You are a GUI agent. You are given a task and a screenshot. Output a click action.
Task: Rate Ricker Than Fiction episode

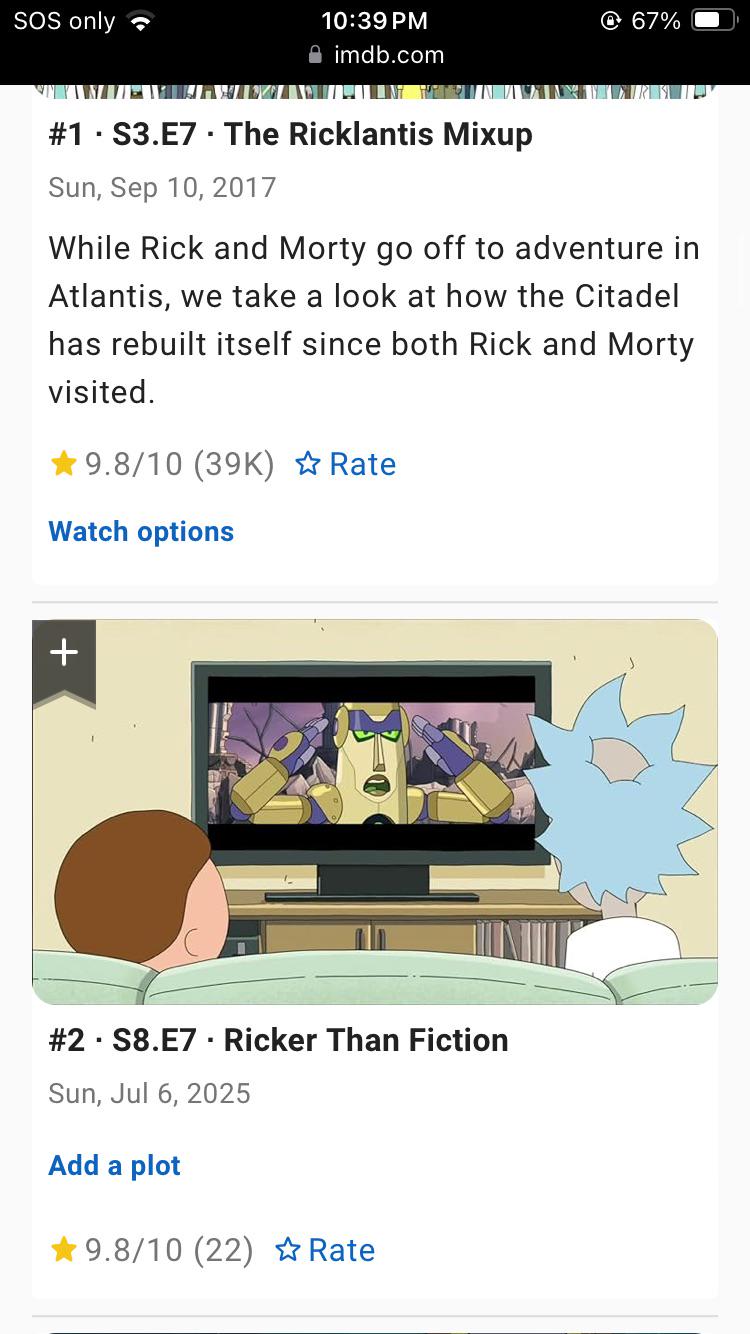325,1250
